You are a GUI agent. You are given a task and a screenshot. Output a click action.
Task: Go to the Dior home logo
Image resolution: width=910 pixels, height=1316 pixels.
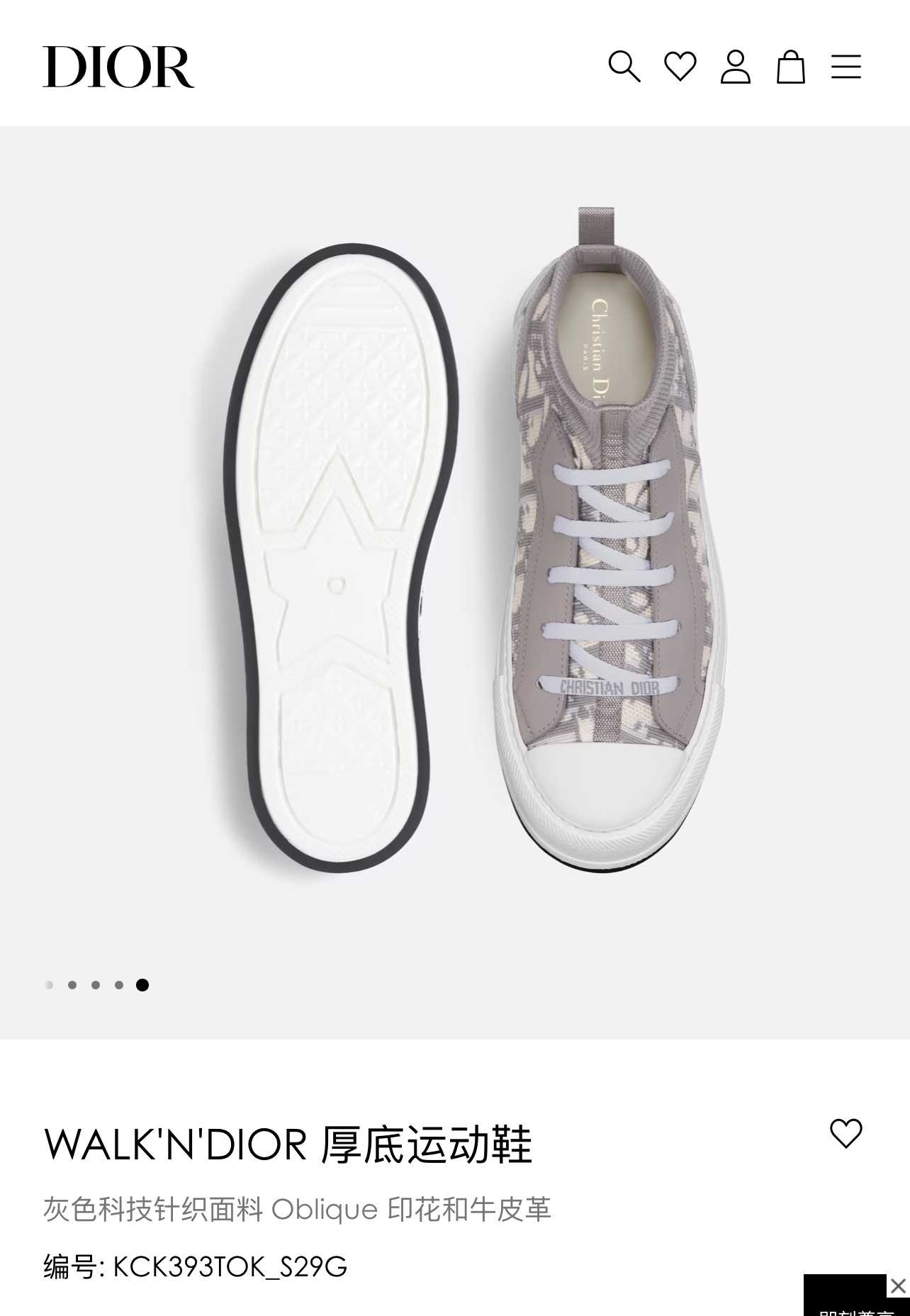click(x=118, y=67)
